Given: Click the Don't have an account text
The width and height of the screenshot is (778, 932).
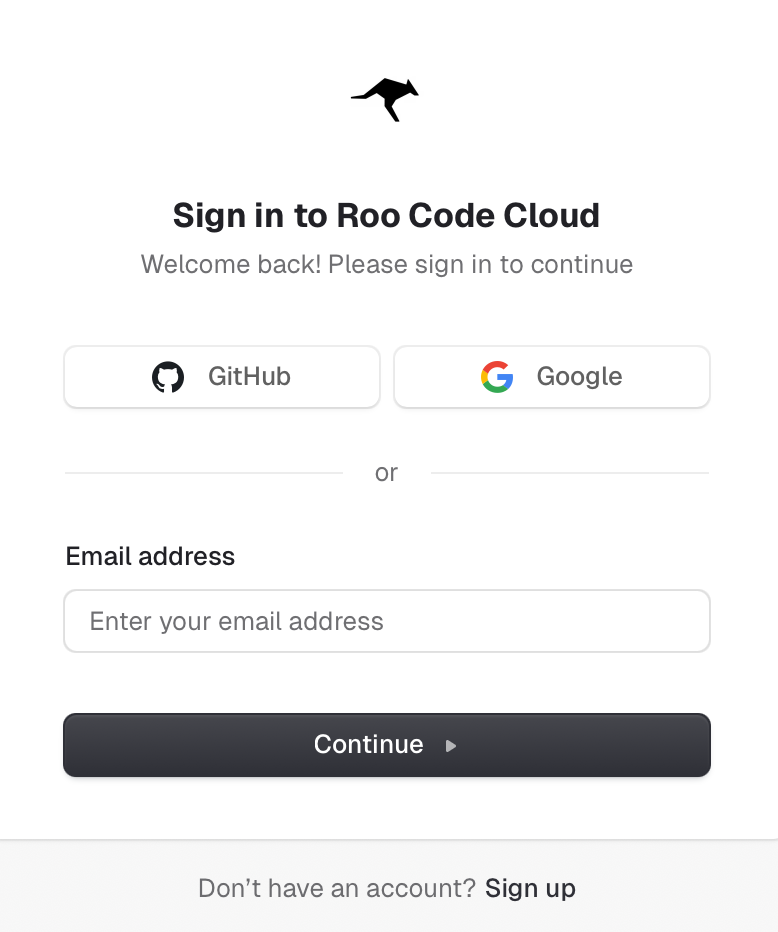Looking at the screenshot, I should [x=338, y=888].
